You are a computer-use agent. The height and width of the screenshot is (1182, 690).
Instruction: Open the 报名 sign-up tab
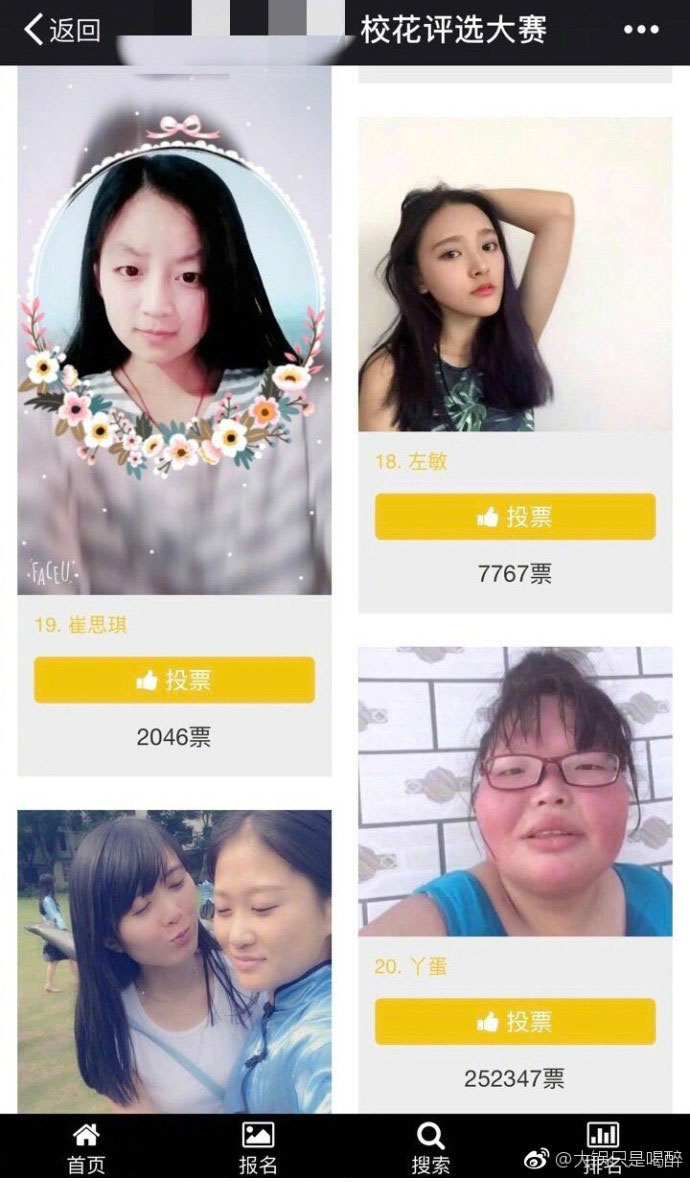pyautogui.click(x=258, y=1148)
